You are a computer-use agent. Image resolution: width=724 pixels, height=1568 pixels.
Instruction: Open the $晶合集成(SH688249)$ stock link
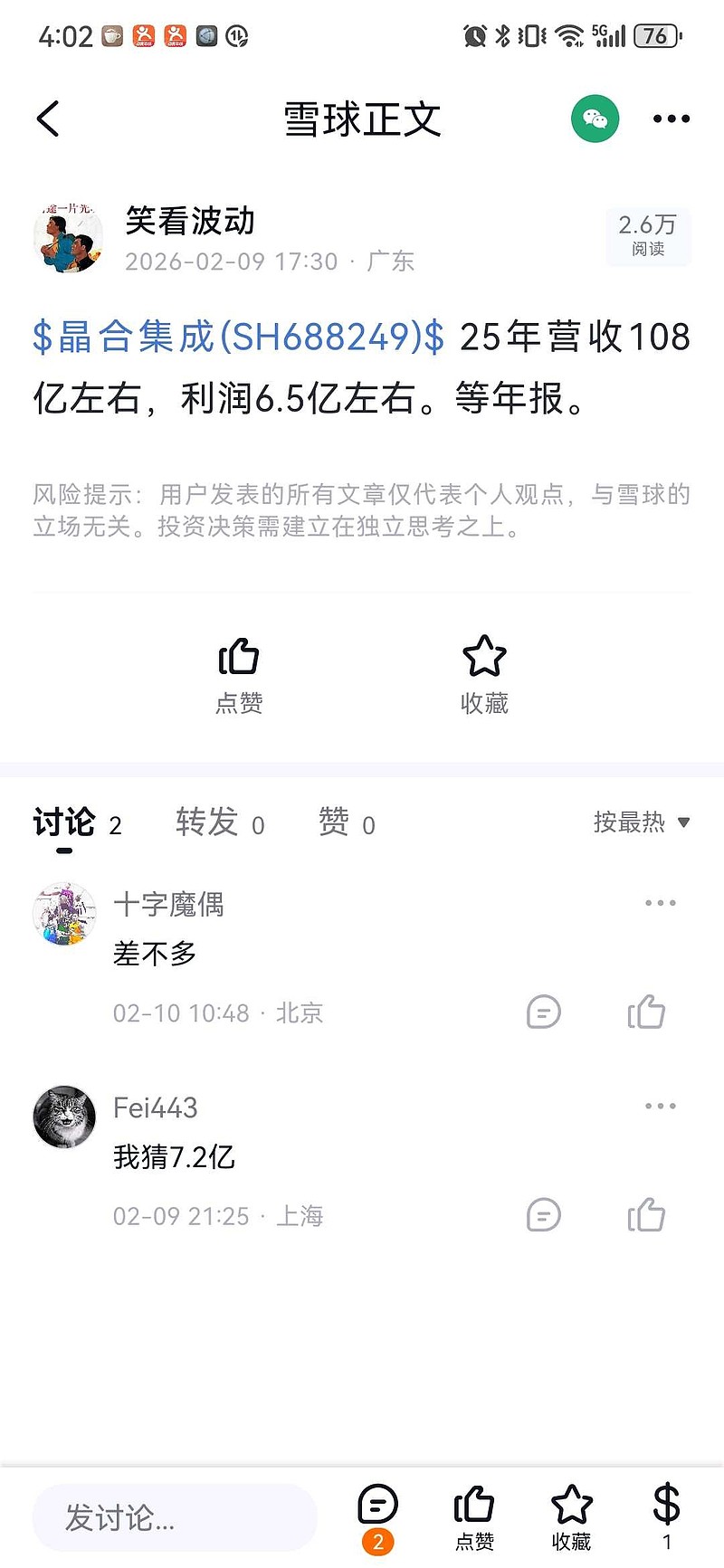[x=238, y=337]
